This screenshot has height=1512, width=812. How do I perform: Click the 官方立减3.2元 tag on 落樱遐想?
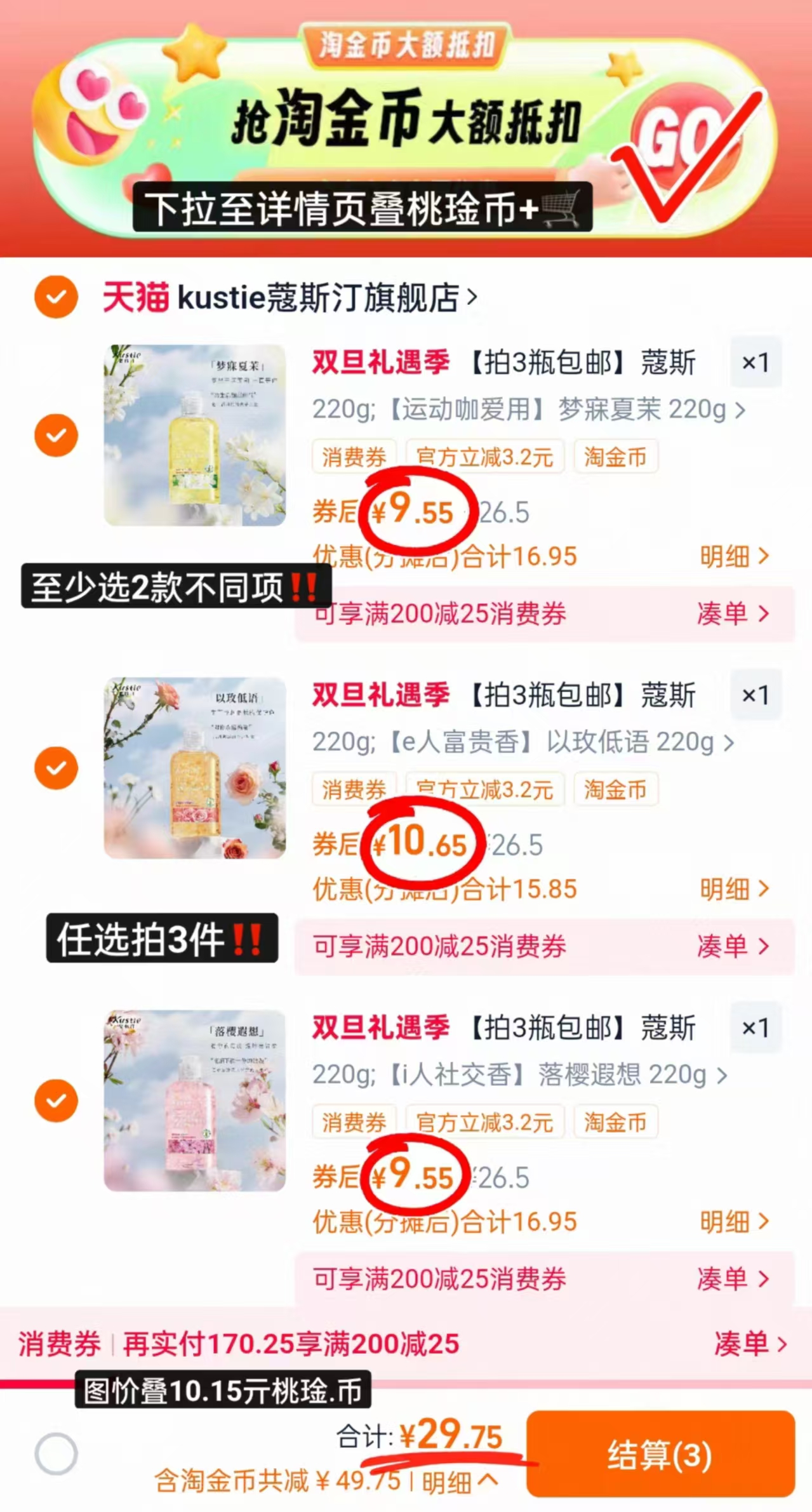tap(484, 1122)
